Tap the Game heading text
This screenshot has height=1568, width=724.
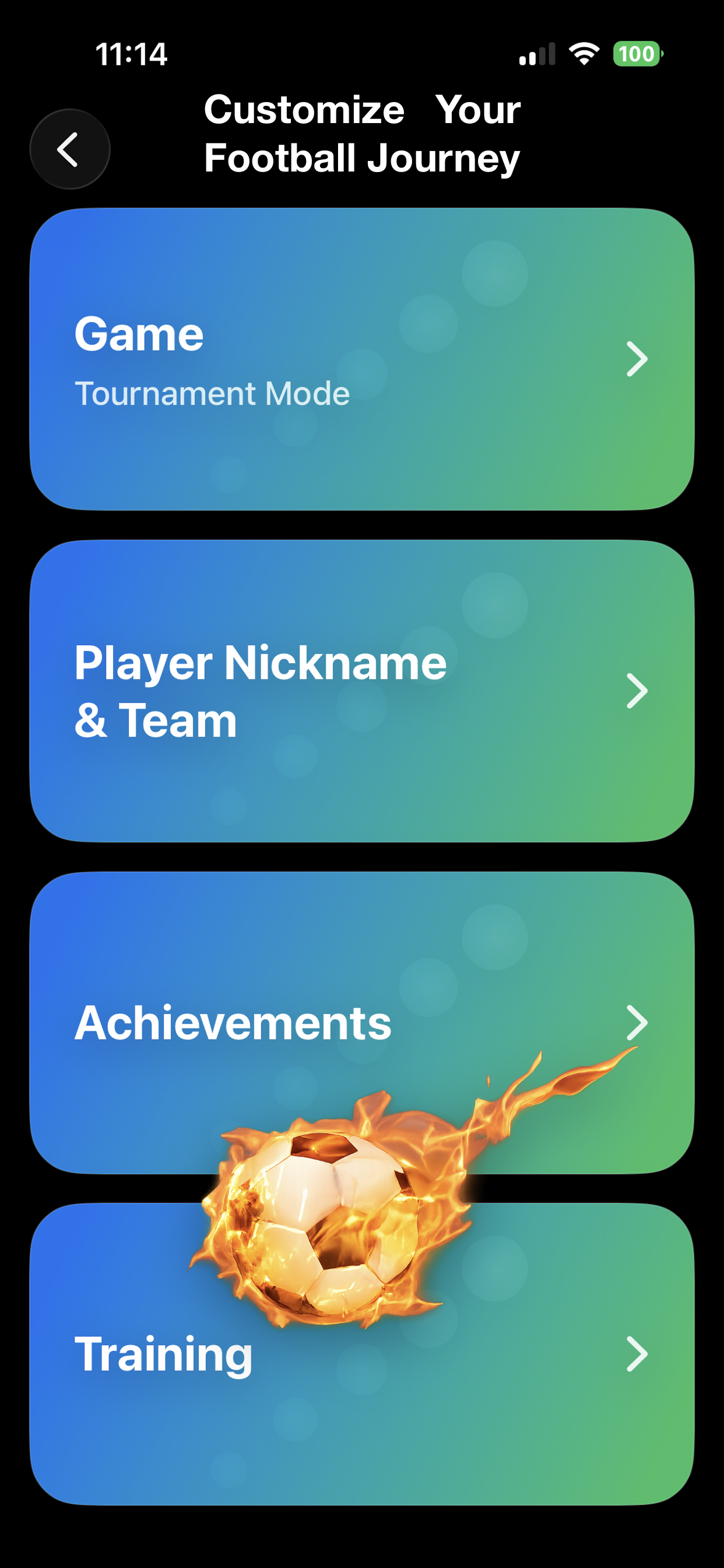(139, 334)
